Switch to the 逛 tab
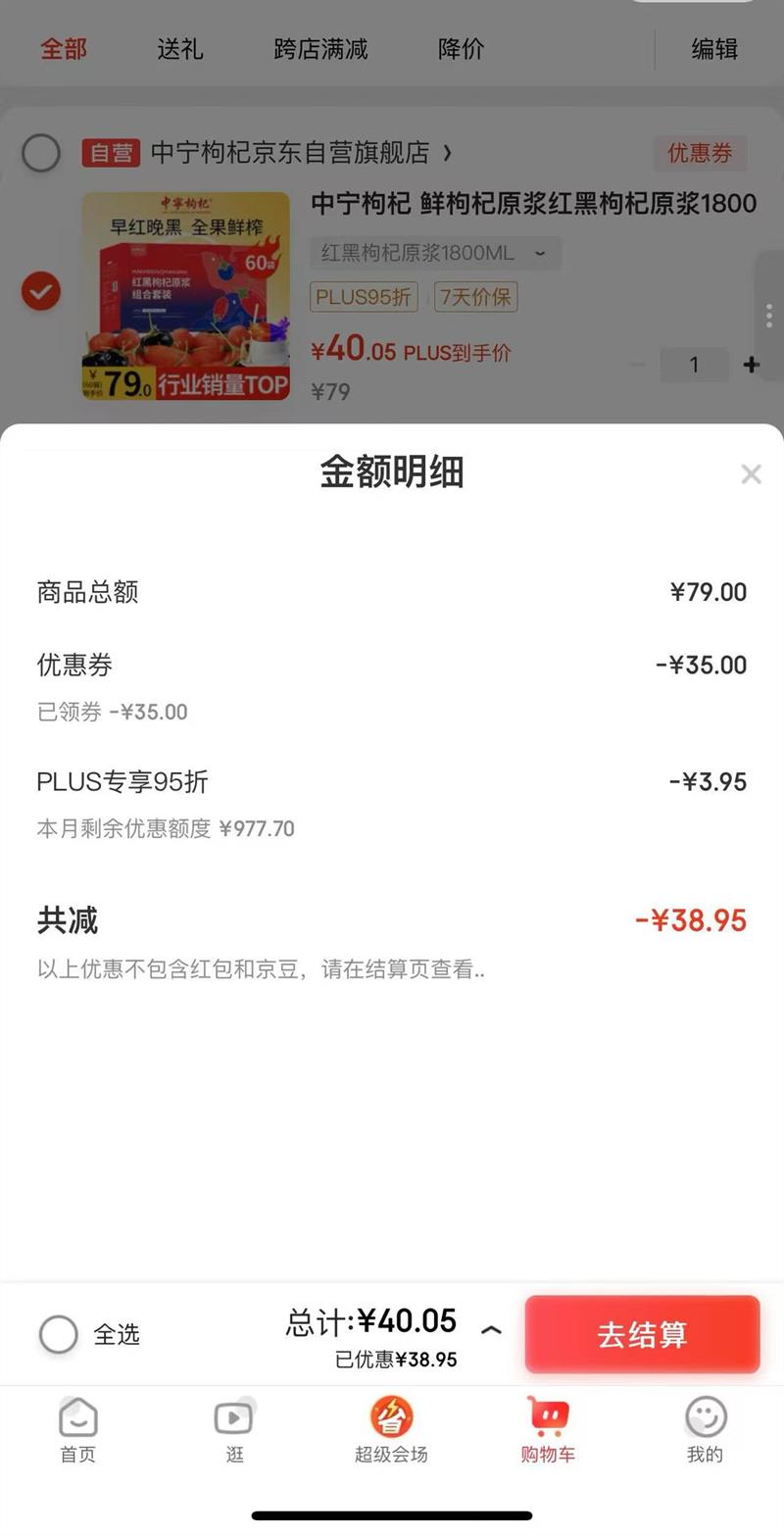Image resolution: width=784 pixels, height=1535 pixels. [x=234, y=1430]
